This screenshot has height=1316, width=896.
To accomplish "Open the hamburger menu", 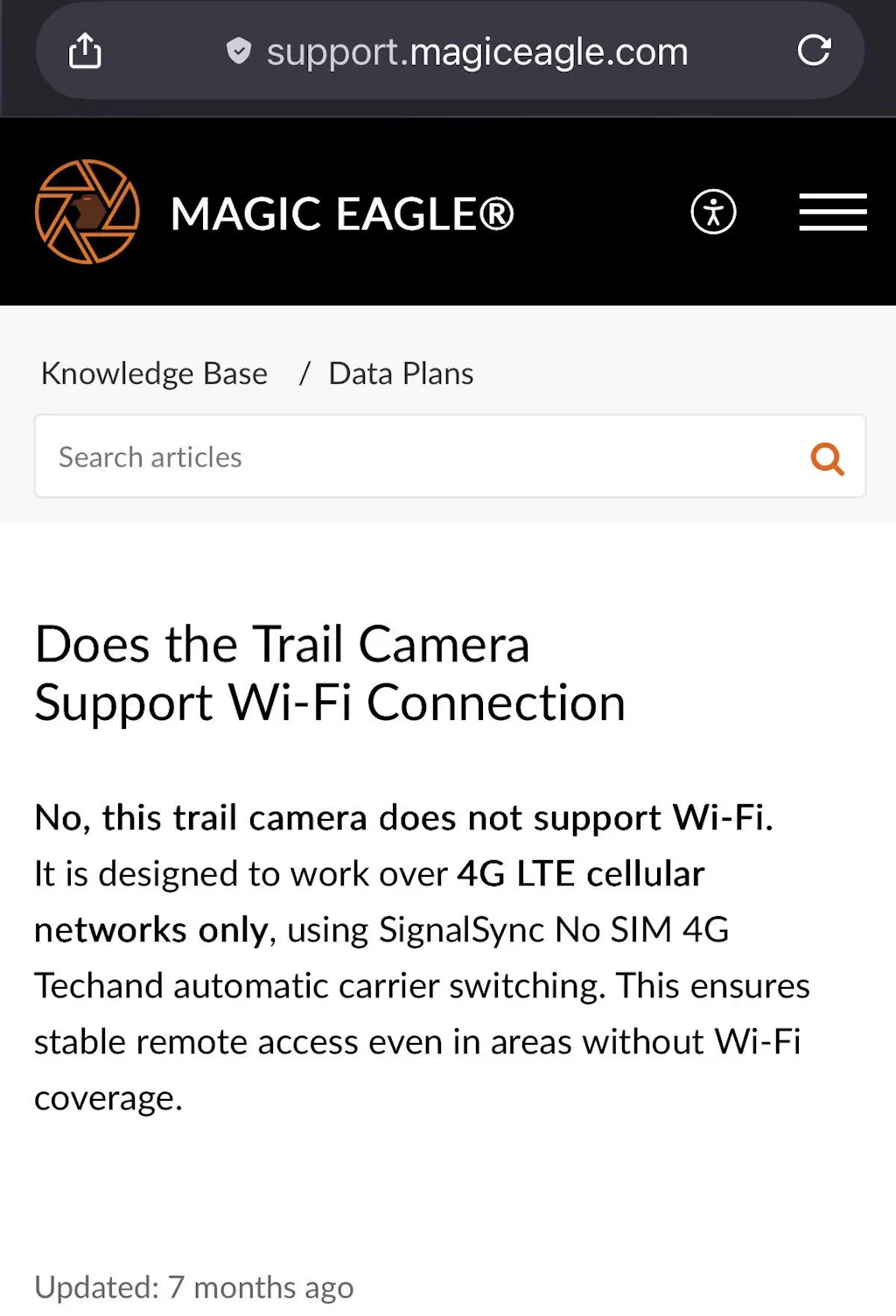I will click(833, 212).
